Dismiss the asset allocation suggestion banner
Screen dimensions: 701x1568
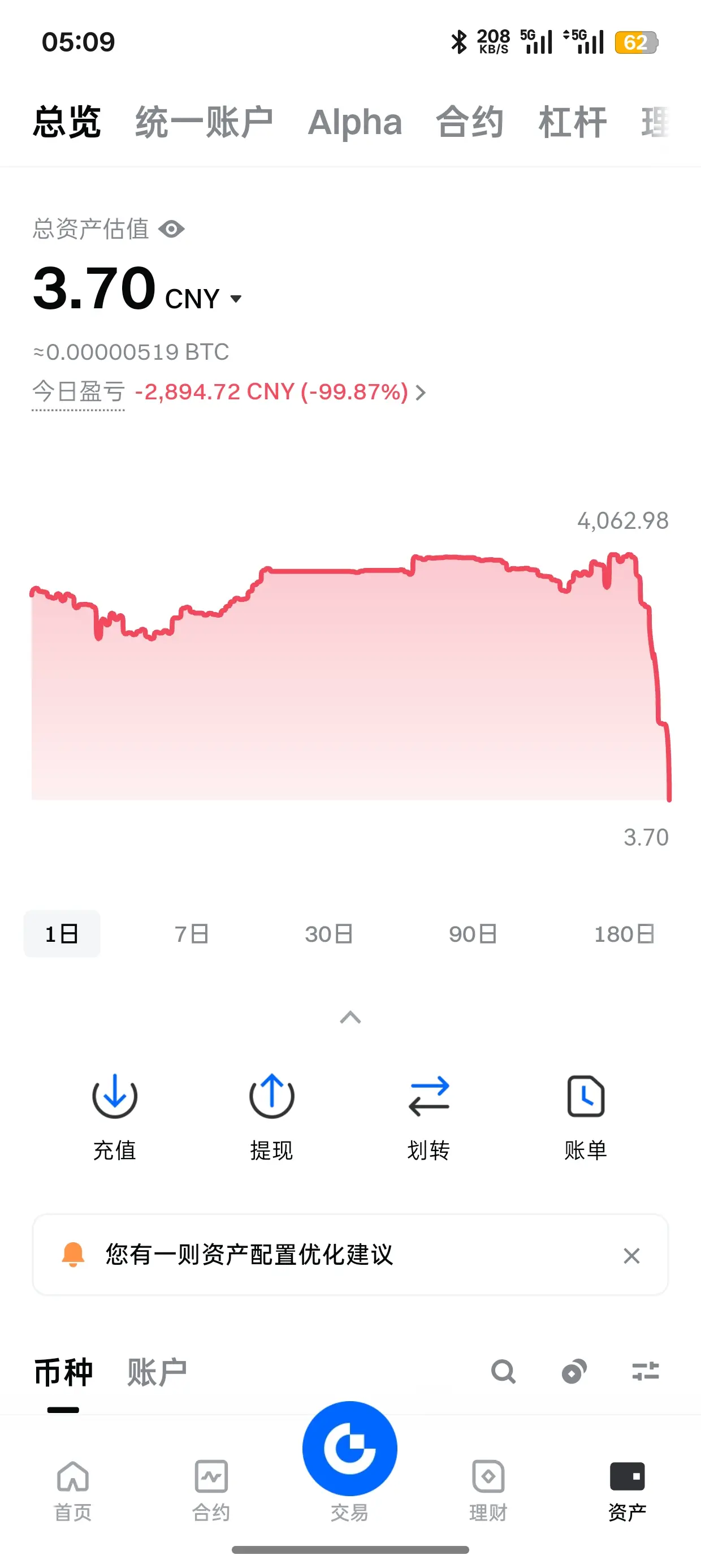[631, 1255]
